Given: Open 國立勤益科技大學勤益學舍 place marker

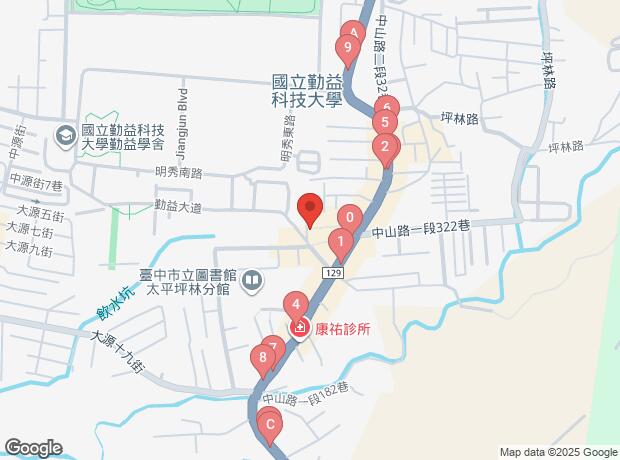Looking at the screenshot, I should (x=65, y=135).
